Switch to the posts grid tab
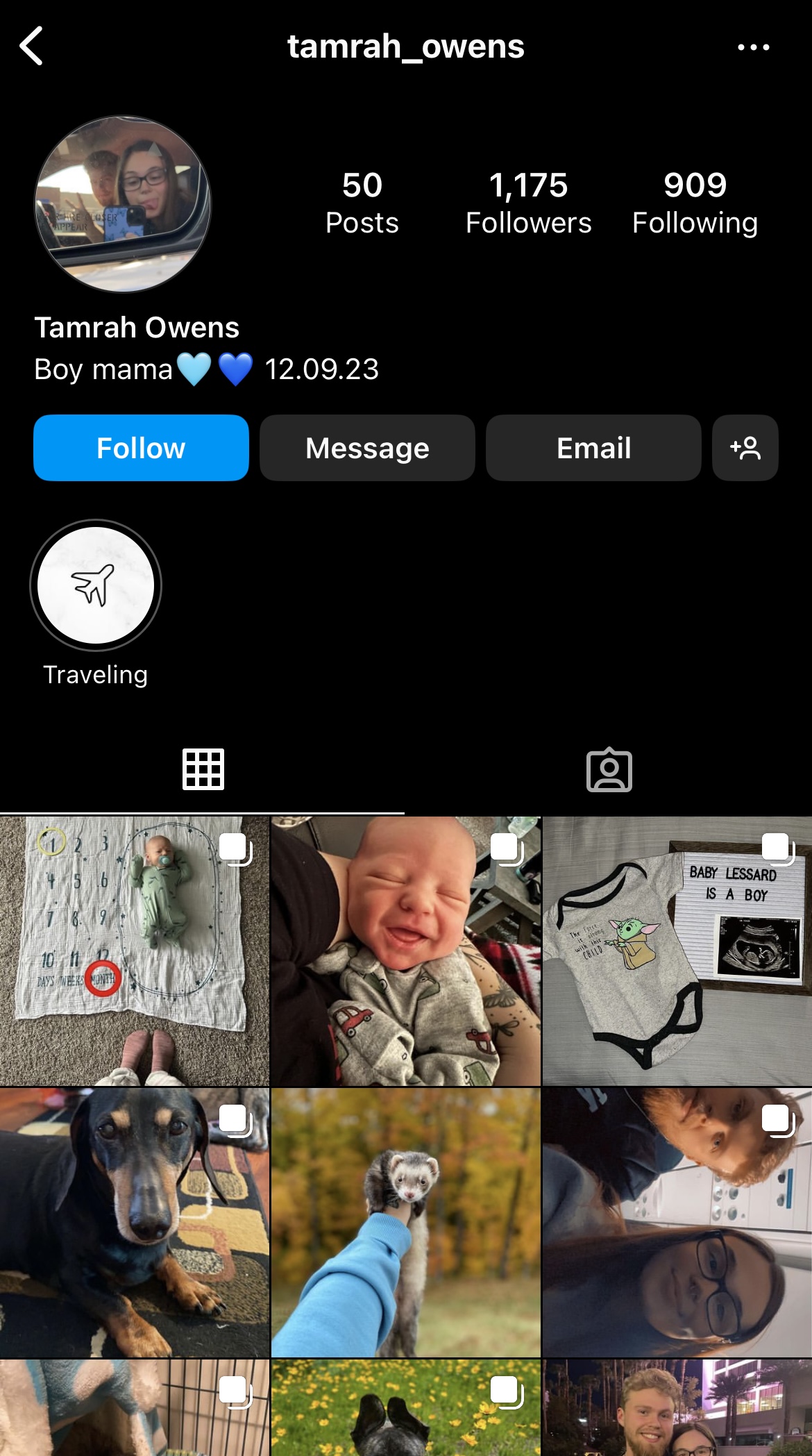Screen dimensions: 812x1456 (203, 769)
